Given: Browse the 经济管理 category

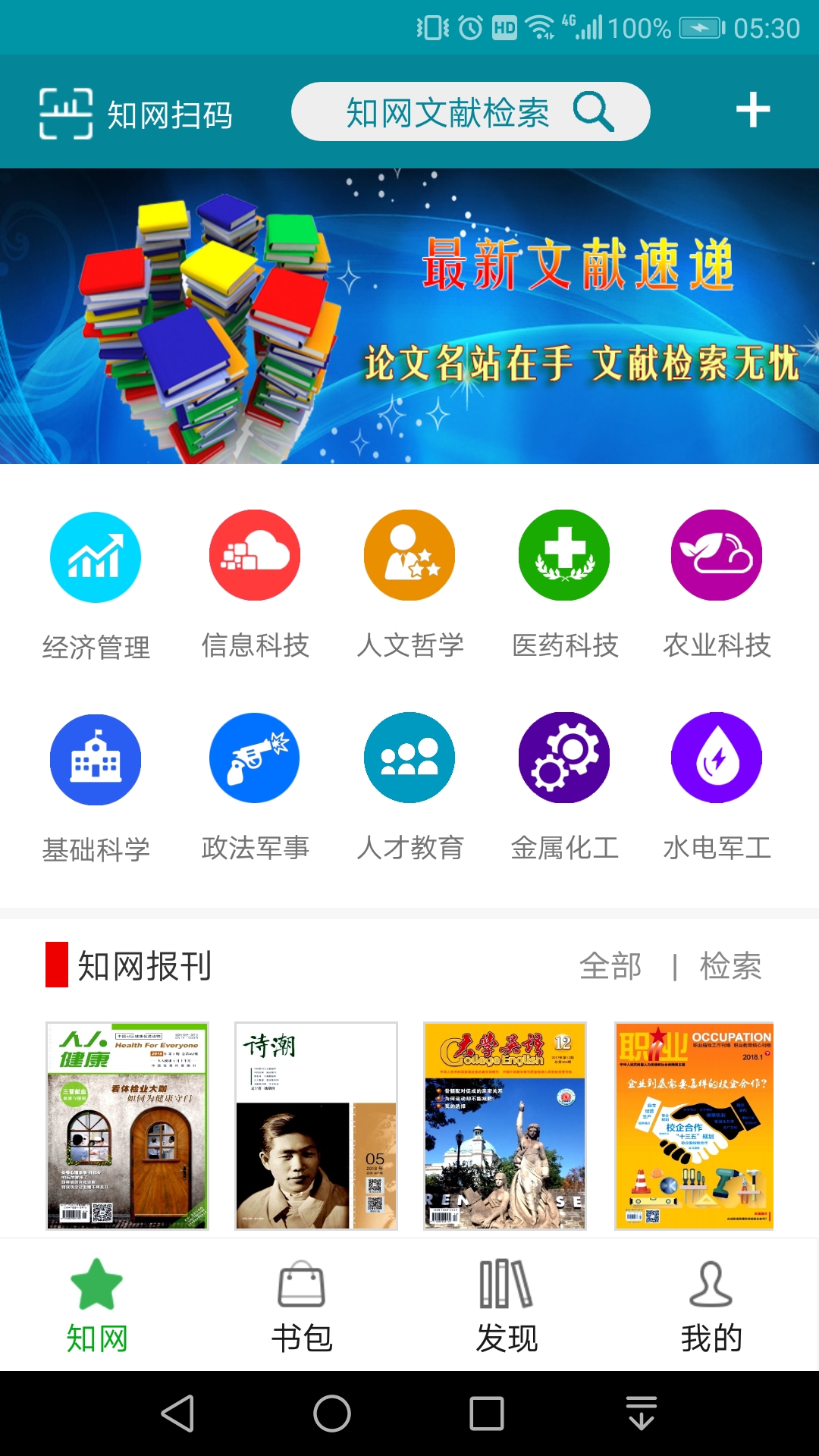Looking at the screenshot, I should (96, 582).
